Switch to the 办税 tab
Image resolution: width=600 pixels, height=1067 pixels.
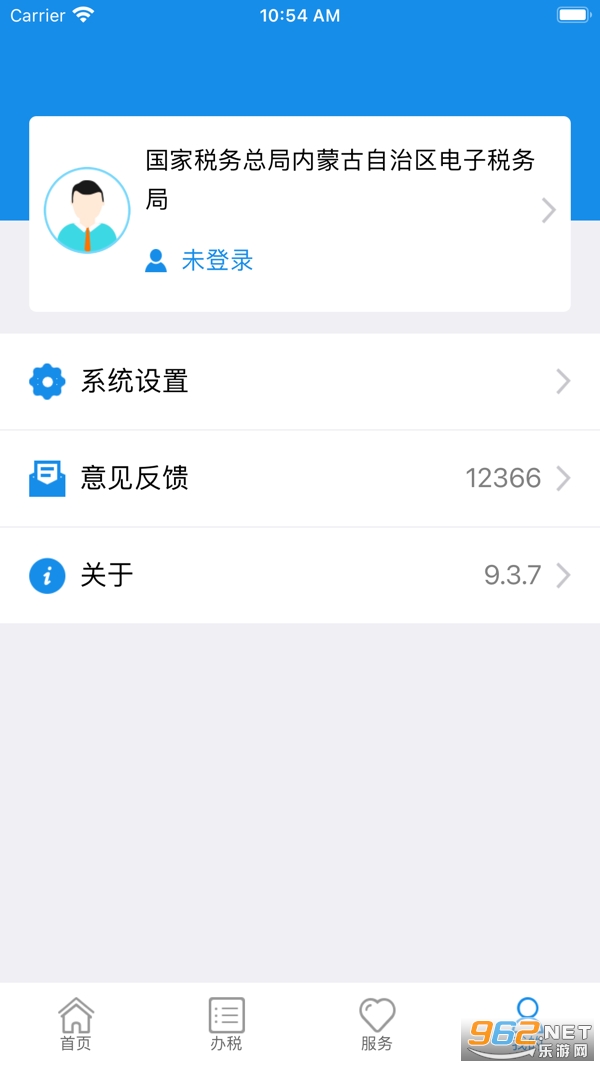click(226, 1024)
